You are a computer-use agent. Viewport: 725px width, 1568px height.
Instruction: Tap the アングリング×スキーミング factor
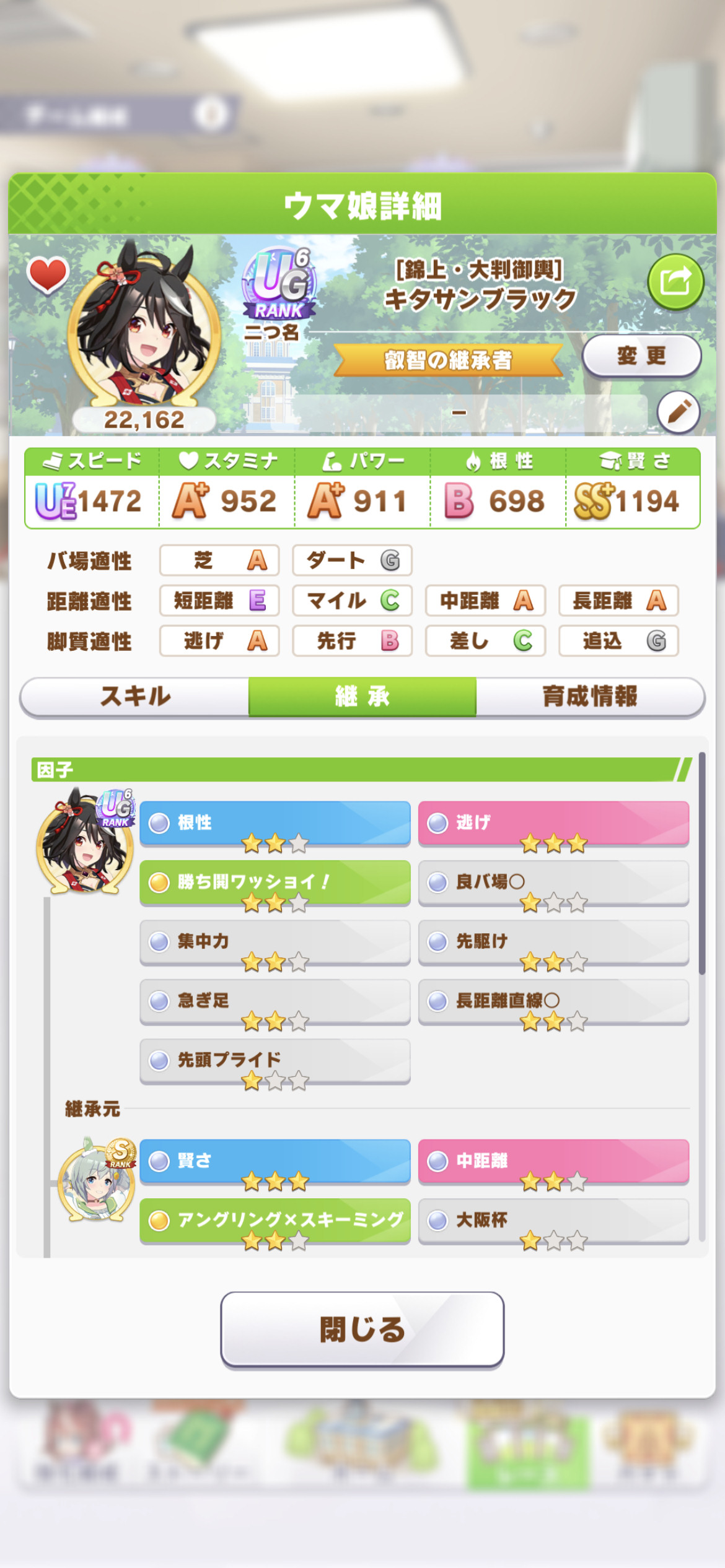point(275,1221)
